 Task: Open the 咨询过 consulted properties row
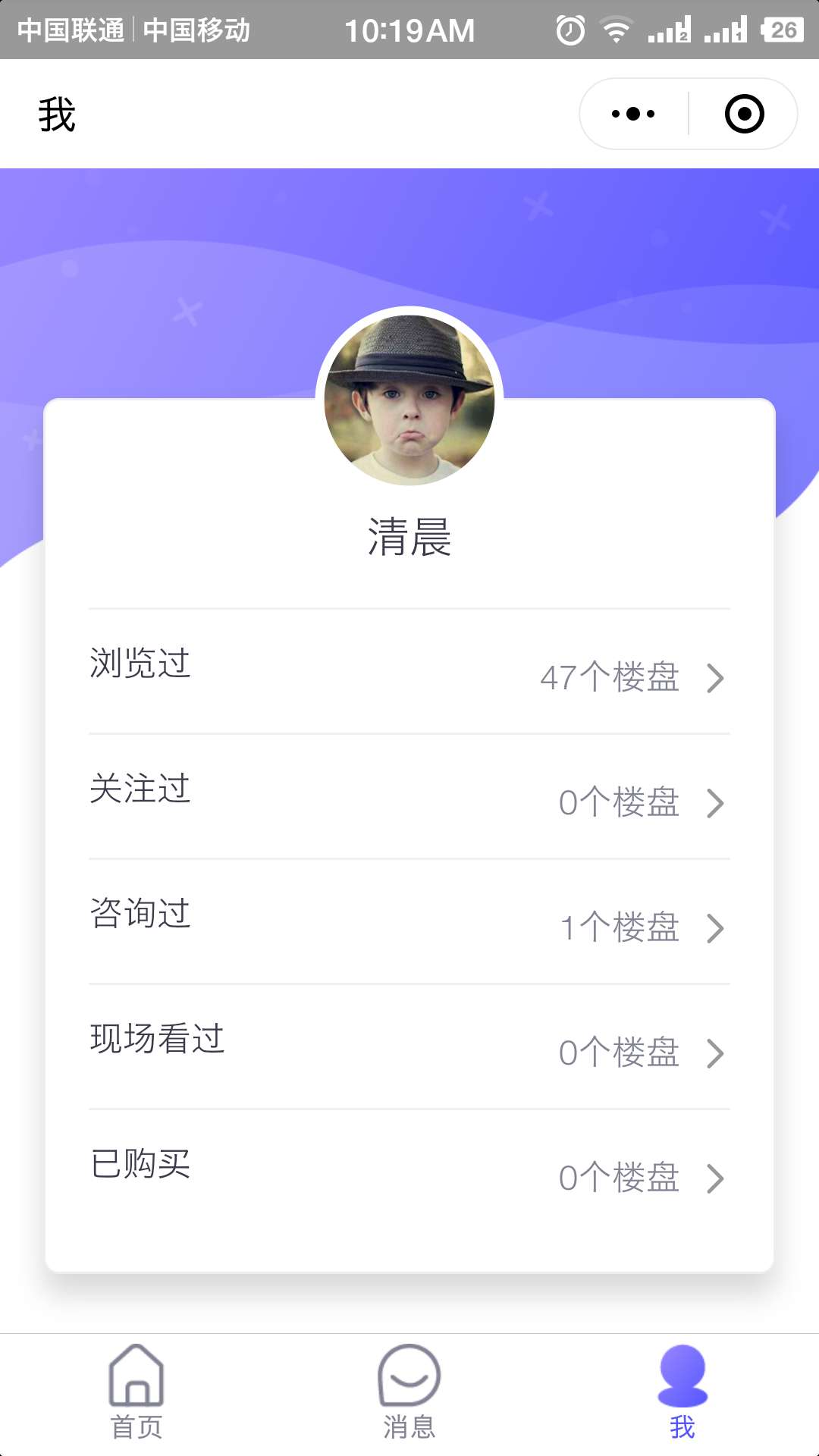pyautogui.click(x=409, y=922)
